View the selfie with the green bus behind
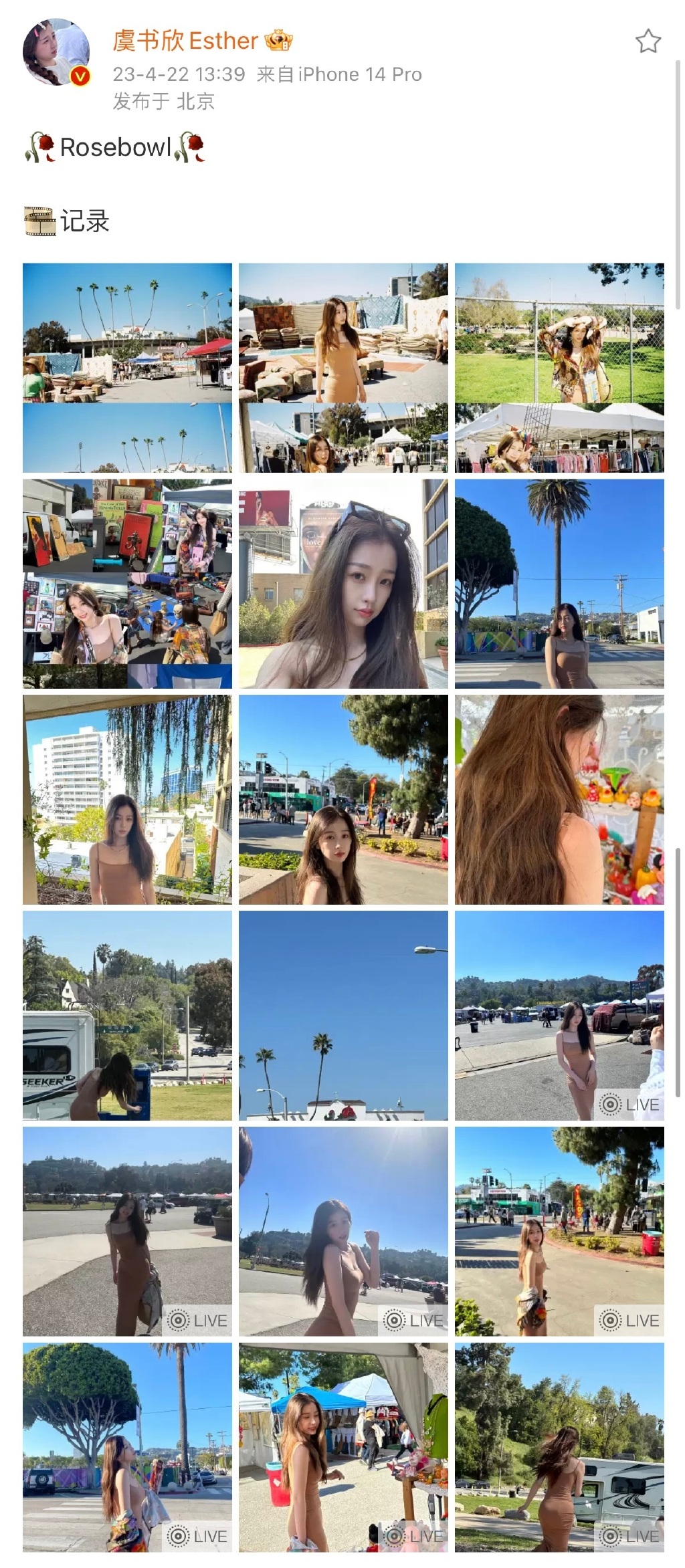 pos(343,800)
